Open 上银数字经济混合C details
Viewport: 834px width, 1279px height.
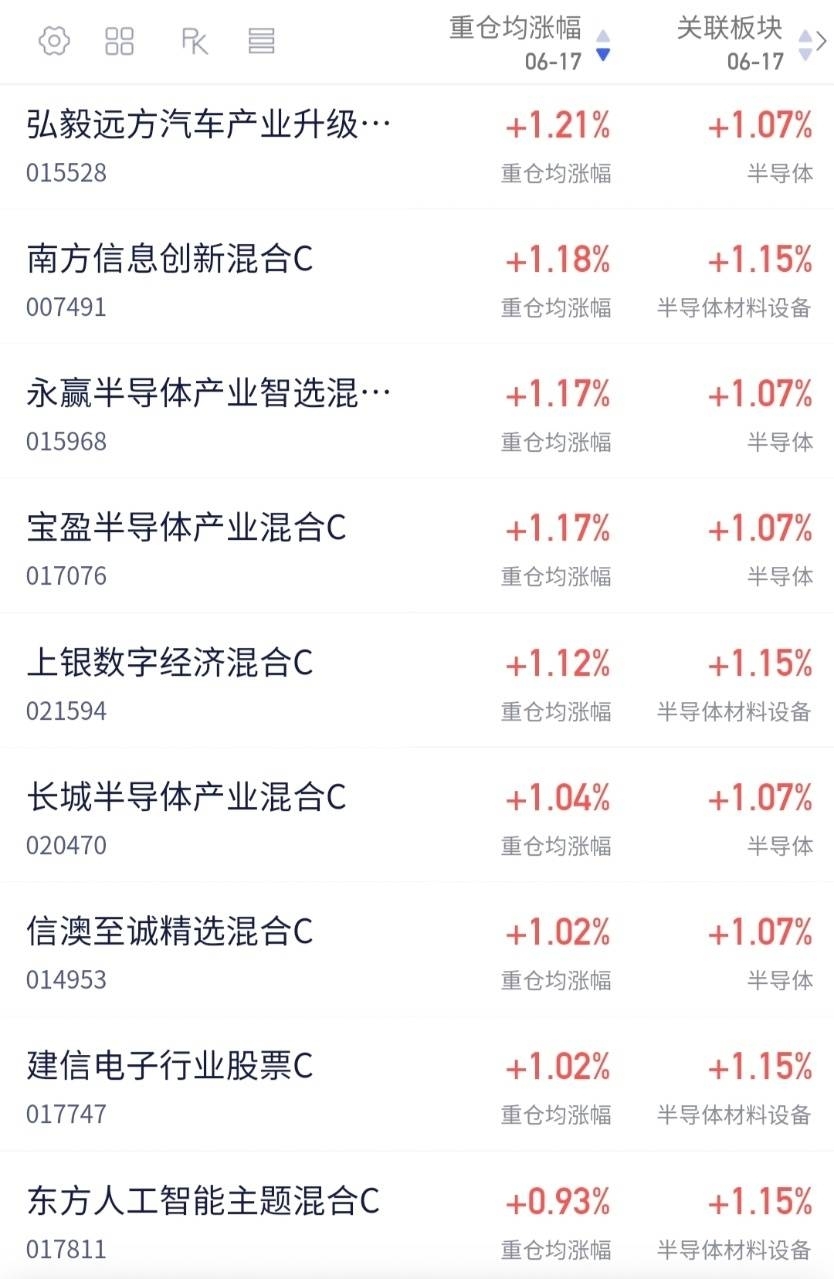click(x=417, y=682)
